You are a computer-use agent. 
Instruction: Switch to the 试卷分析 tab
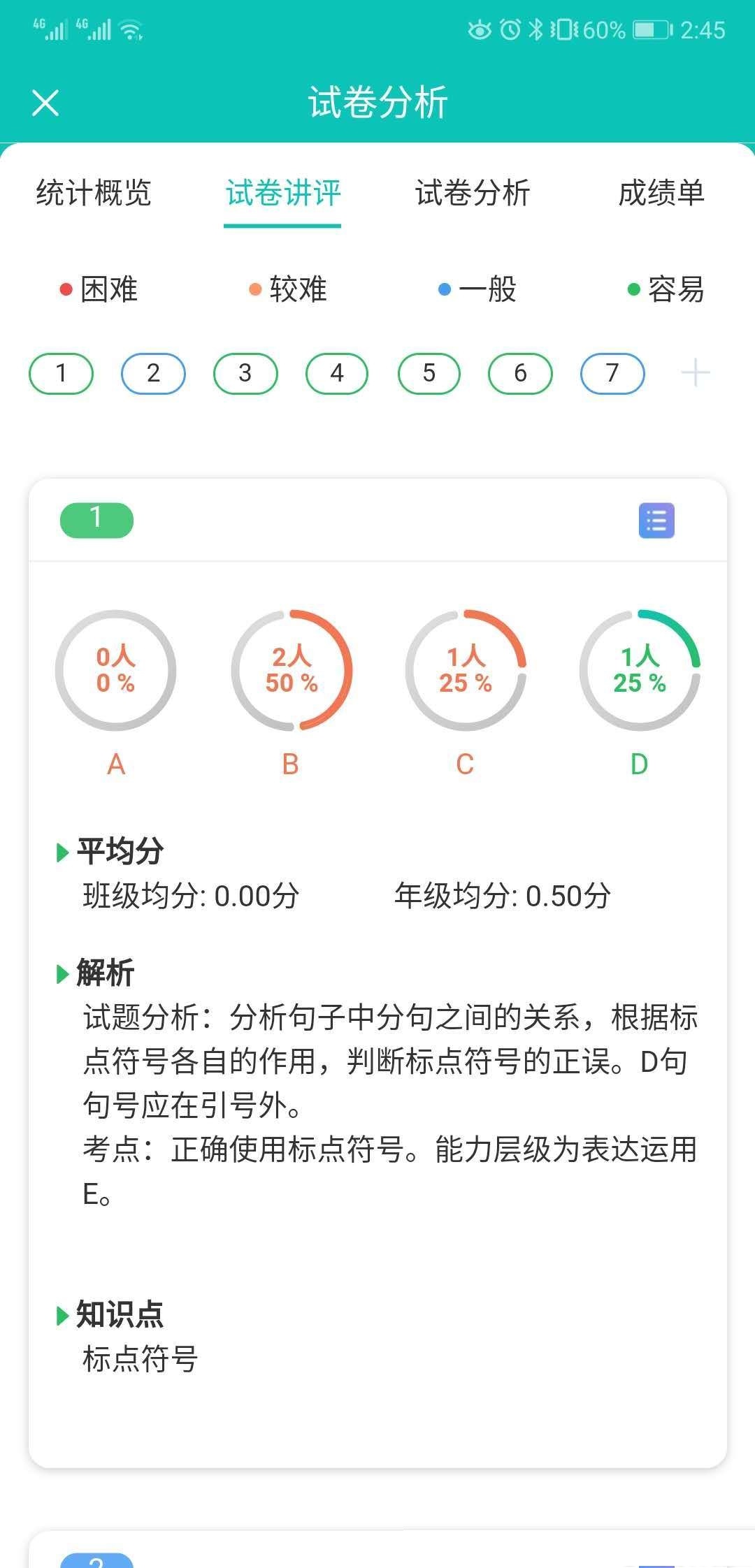click(471, 195)
